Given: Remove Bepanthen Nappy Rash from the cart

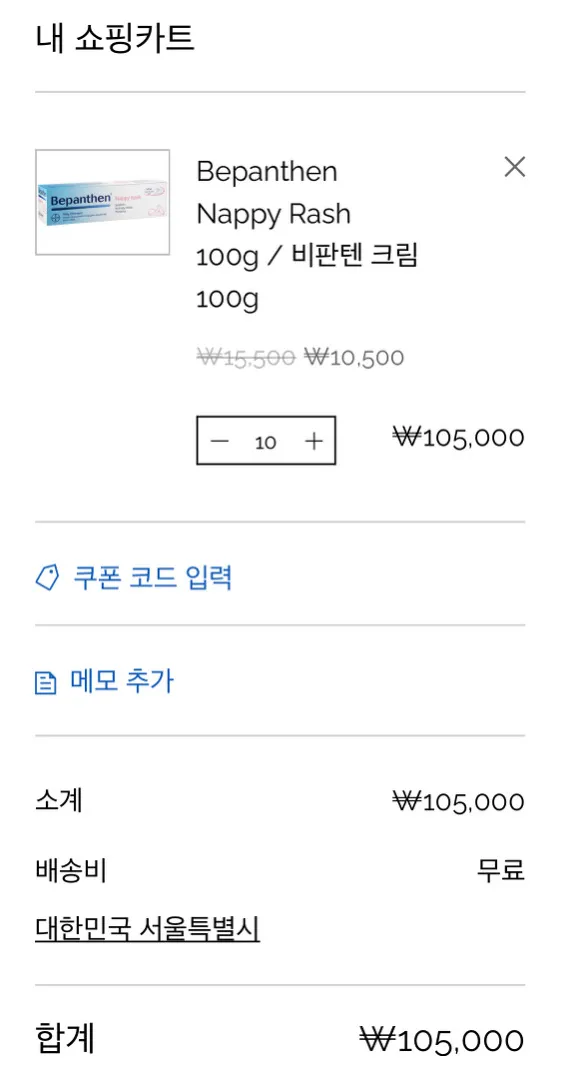Looking at the screenshot, I should (x=514, y=167).
